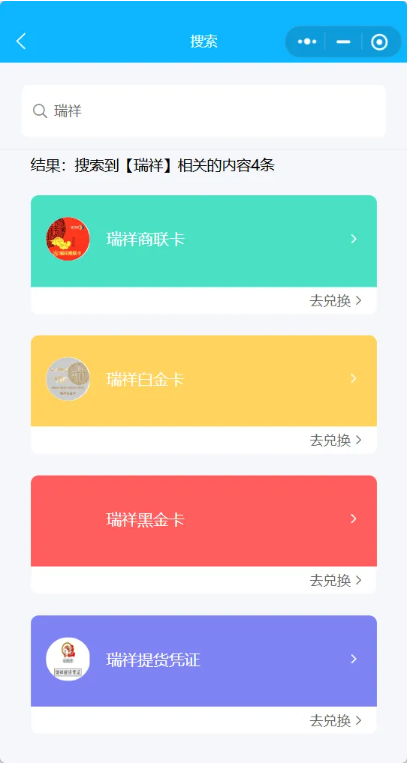Tap 去兑换 under 瑞祥白金卡
The image size is (407, 763).
(335, 440)
